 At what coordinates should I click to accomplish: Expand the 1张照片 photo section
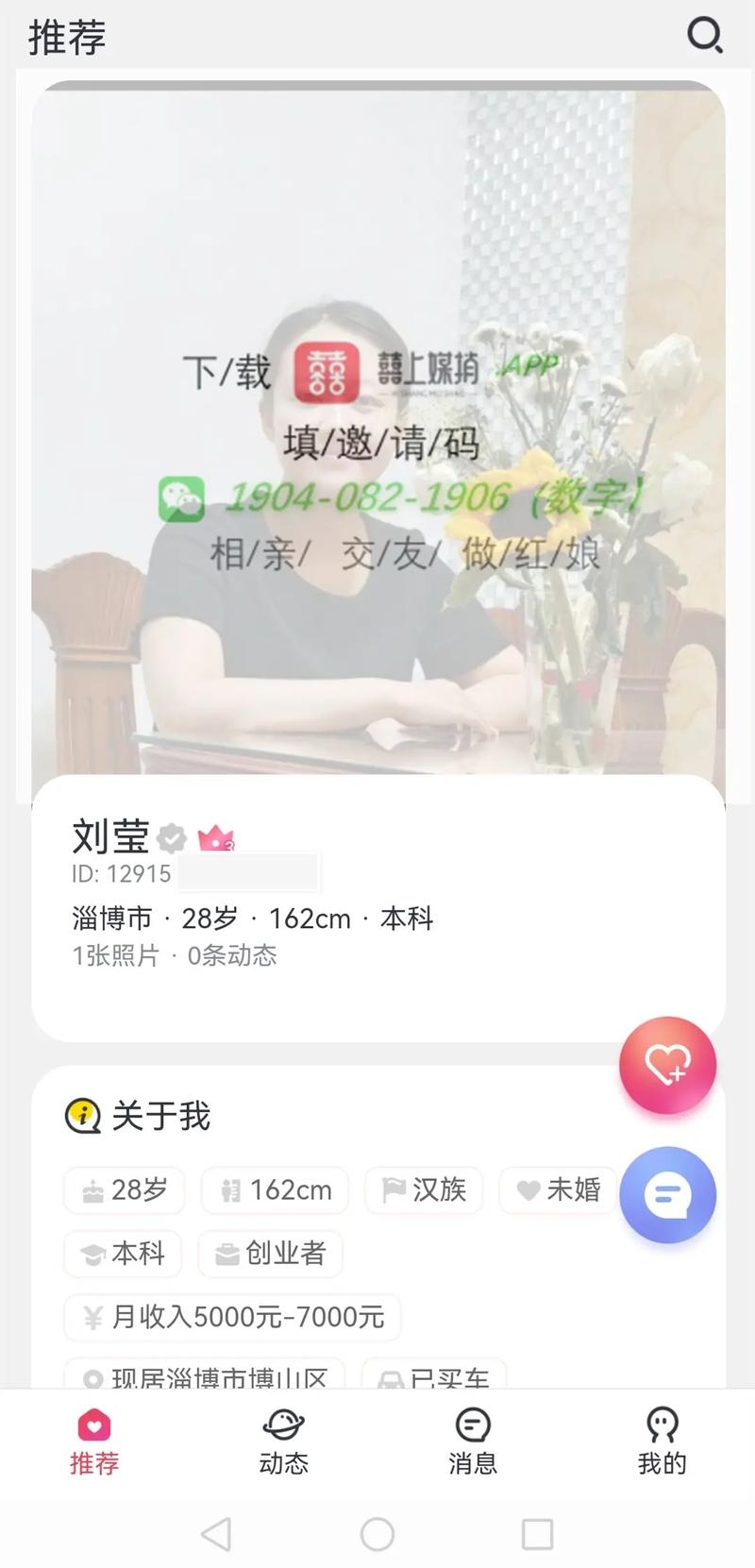[x=114, y=956]
